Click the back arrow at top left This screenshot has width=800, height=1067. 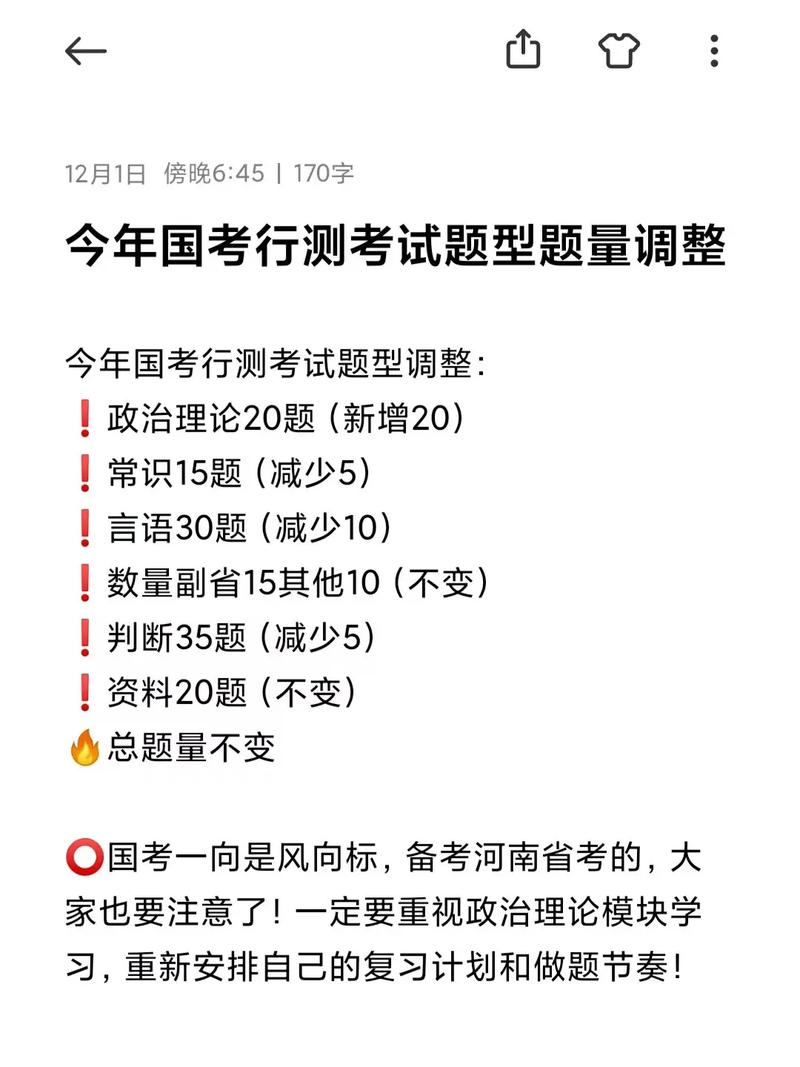tap(86, 50)
